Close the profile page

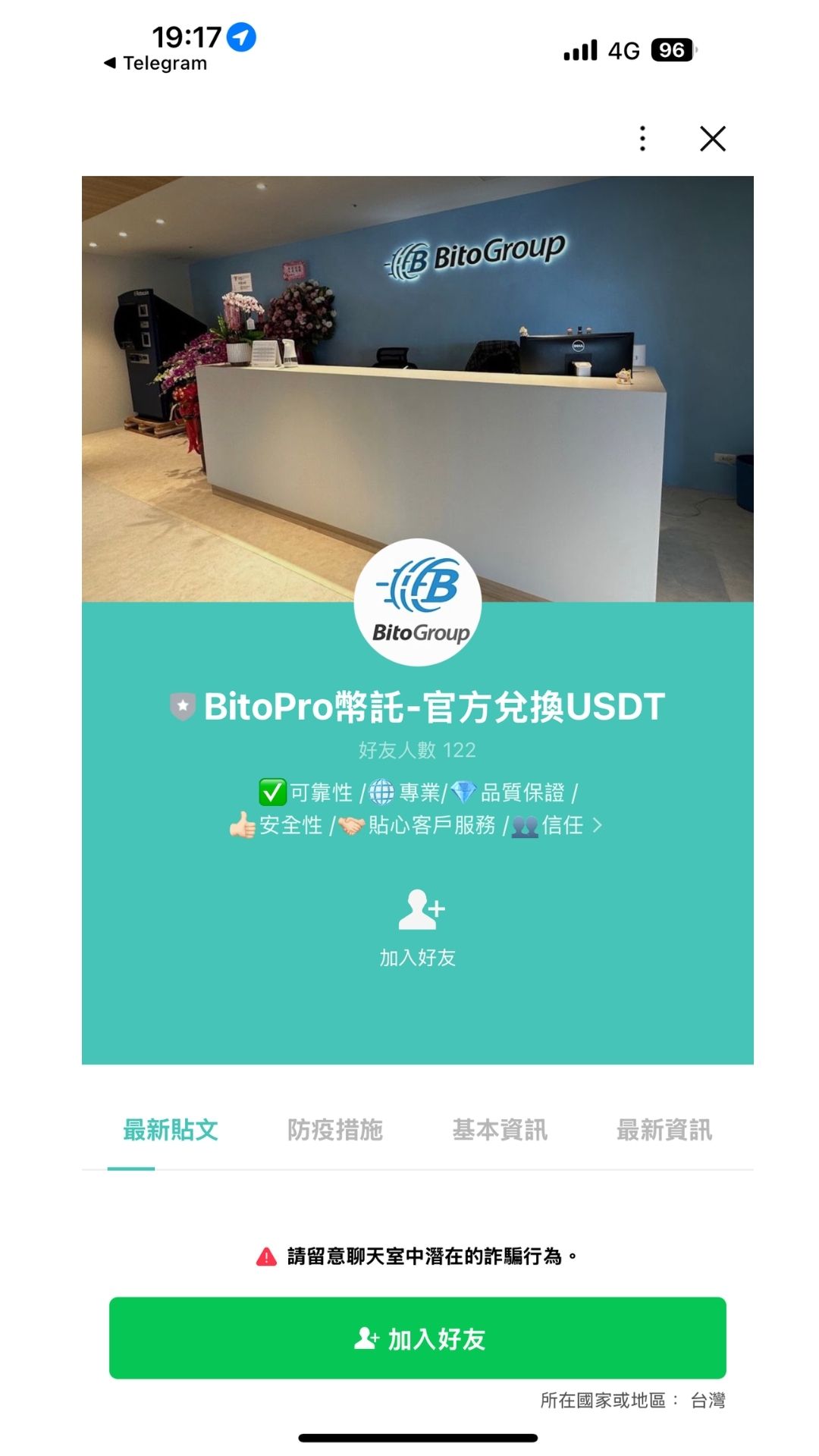click(712, 139)
